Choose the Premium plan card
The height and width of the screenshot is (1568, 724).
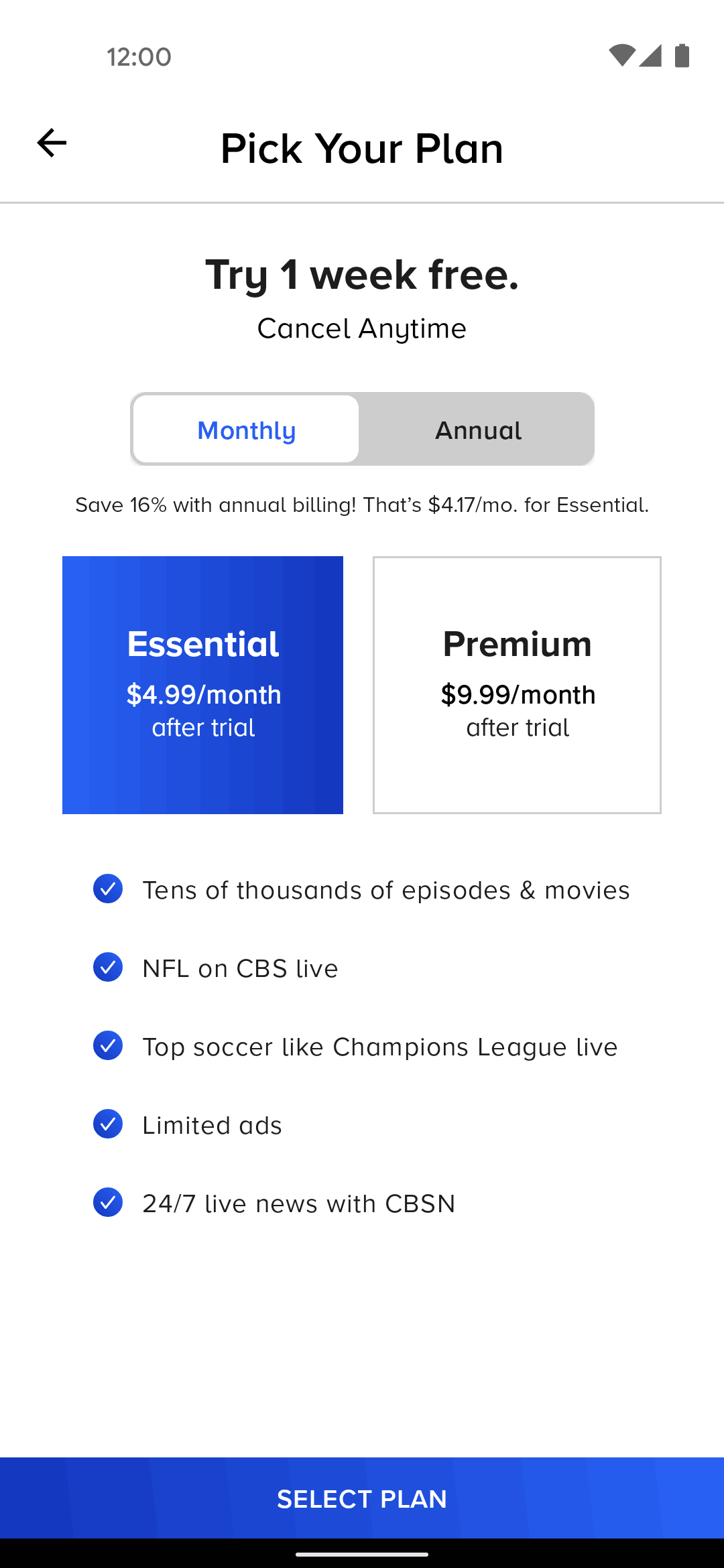coord(517,685)
